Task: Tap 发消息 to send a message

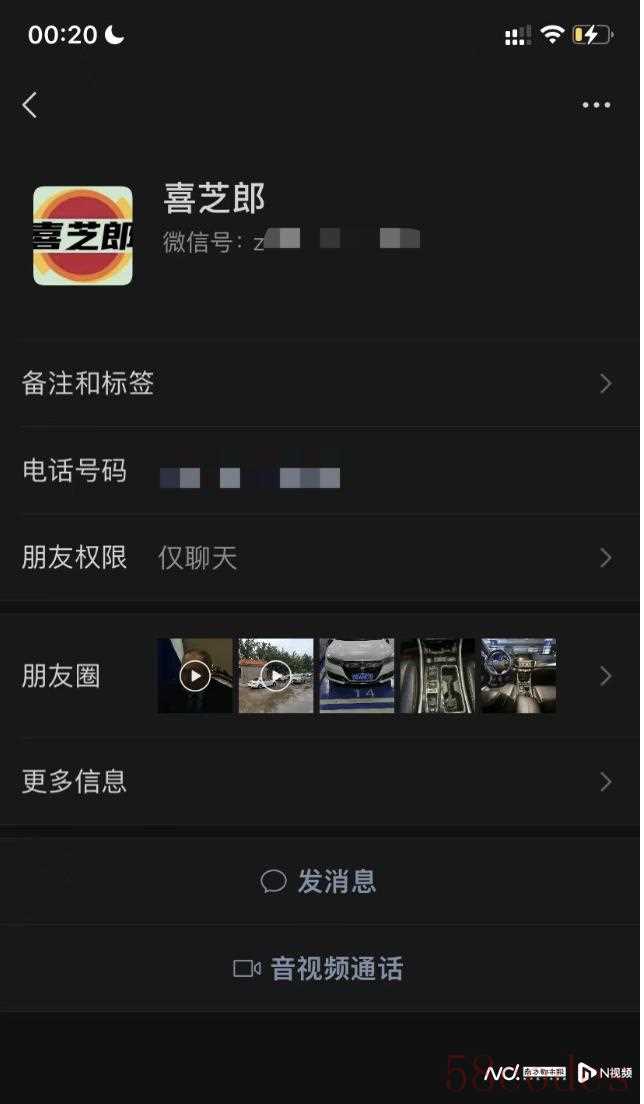Action: click(320, 881)
